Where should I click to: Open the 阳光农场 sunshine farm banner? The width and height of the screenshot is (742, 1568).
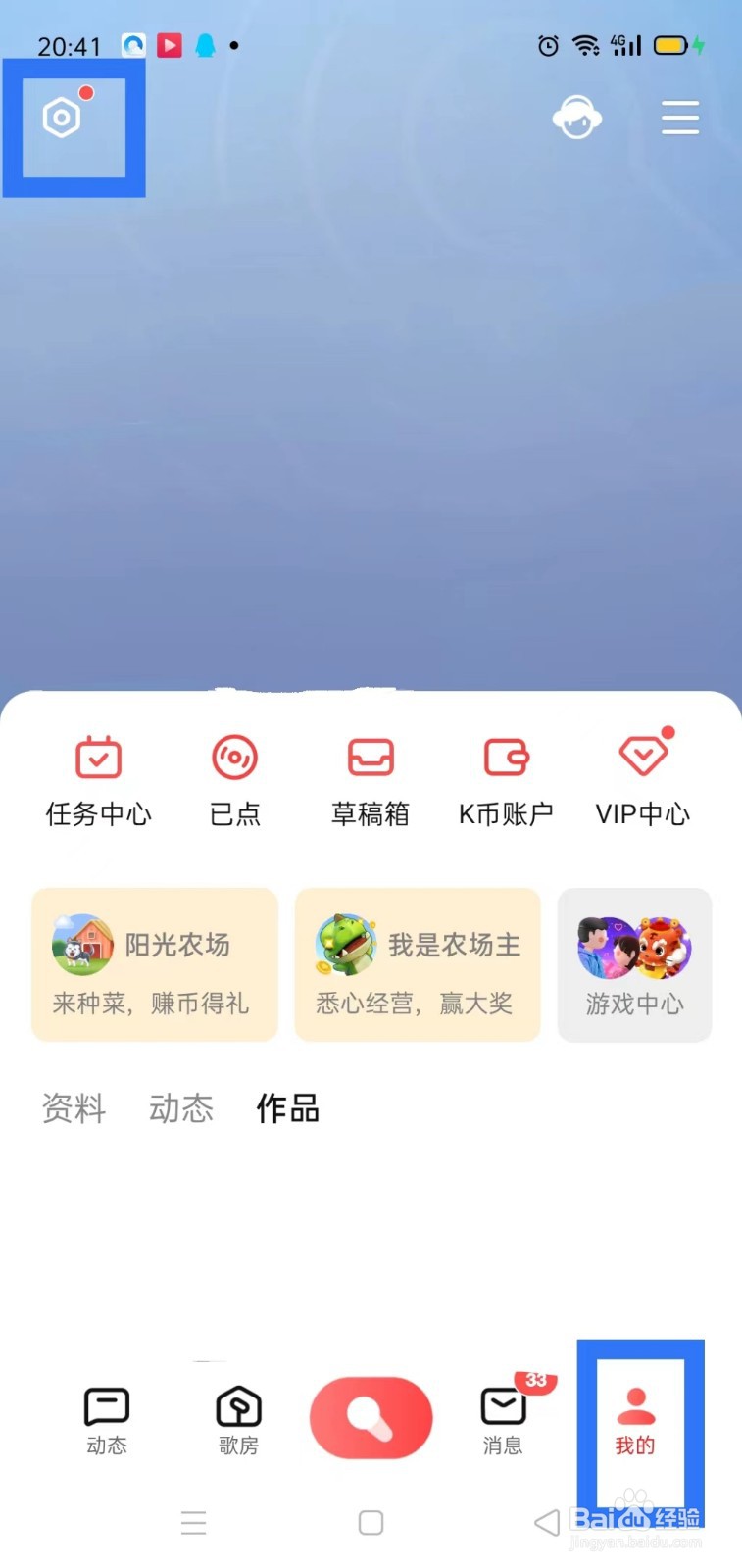pos(154,964)
